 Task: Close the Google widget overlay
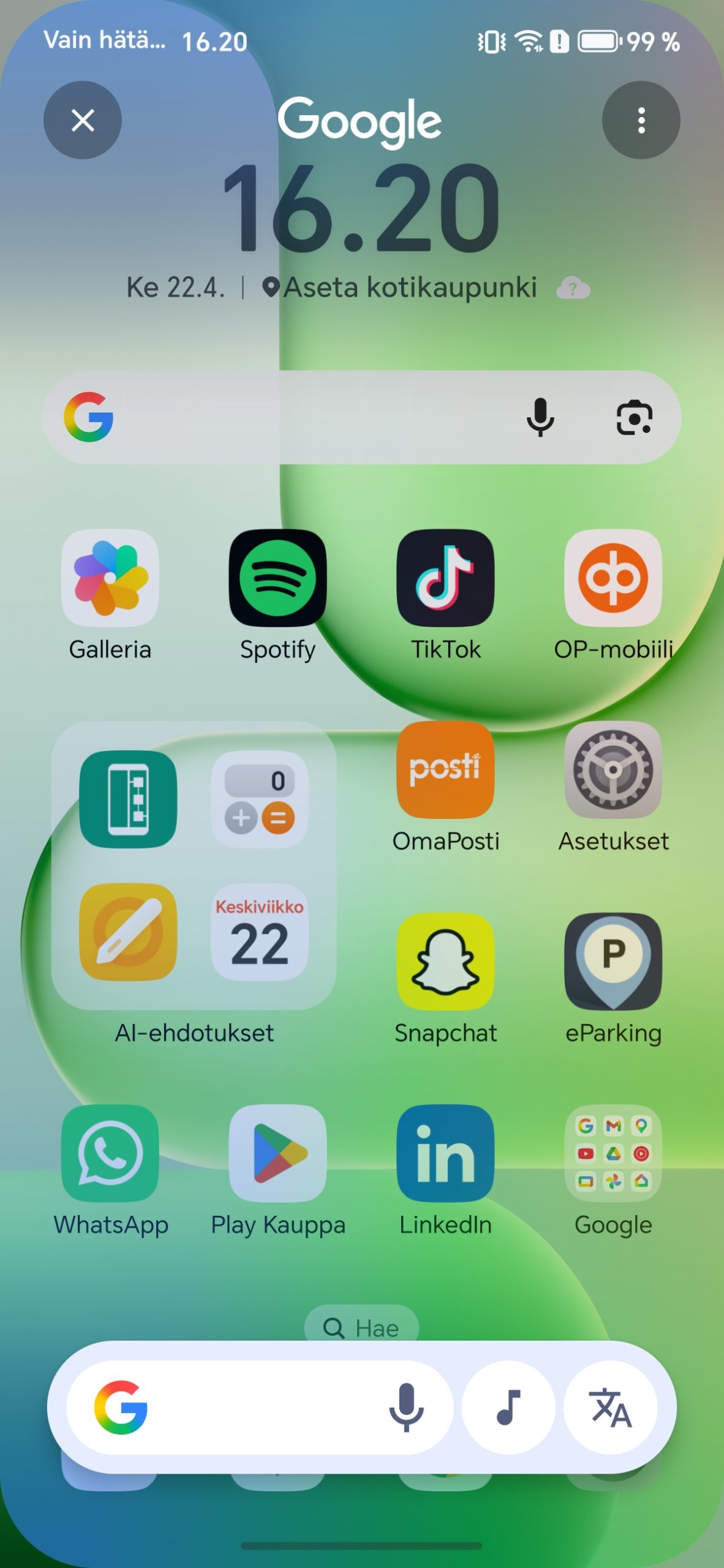coord(83,120)
